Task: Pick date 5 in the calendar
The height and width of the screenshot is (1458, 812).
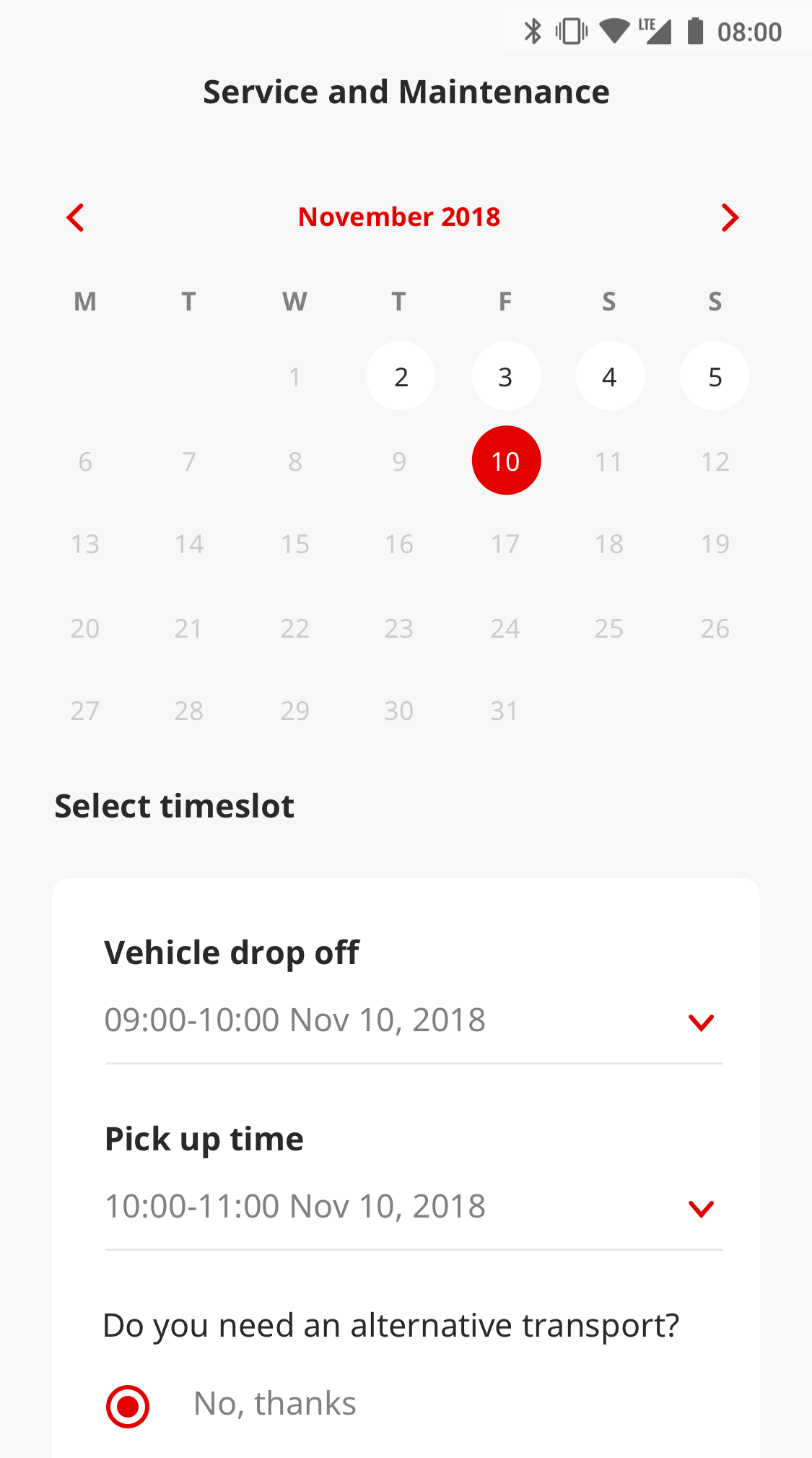Action: [715, 376]
